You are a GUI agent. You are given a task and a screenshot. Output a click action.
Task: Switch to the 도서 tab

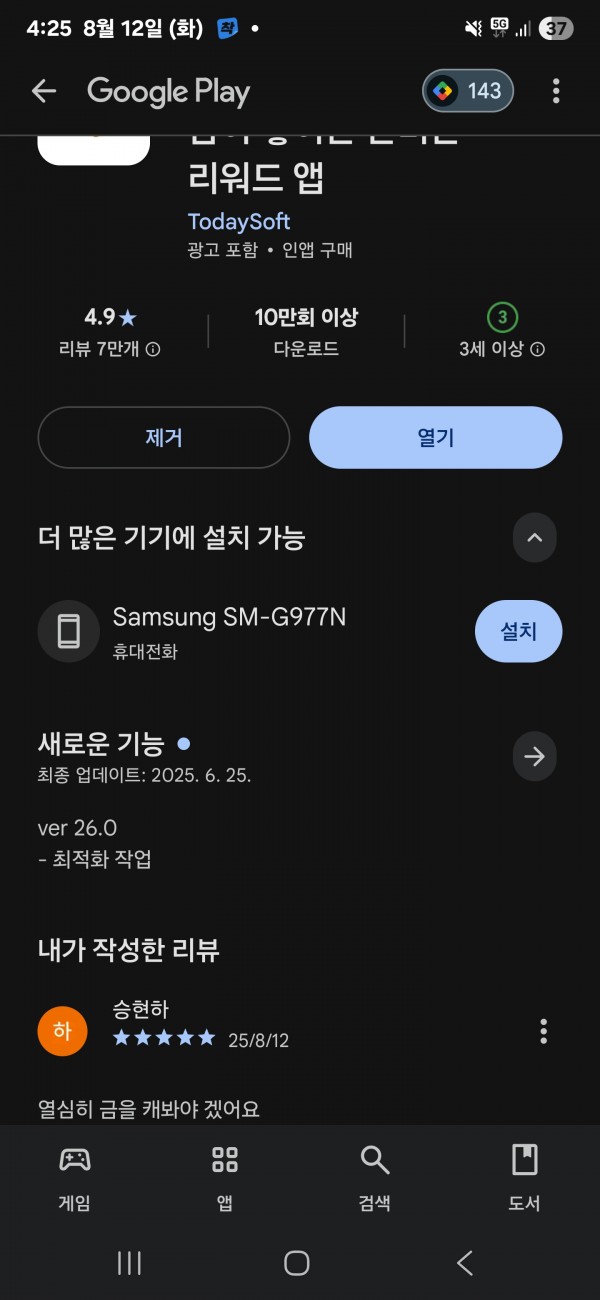[524, 1177]
